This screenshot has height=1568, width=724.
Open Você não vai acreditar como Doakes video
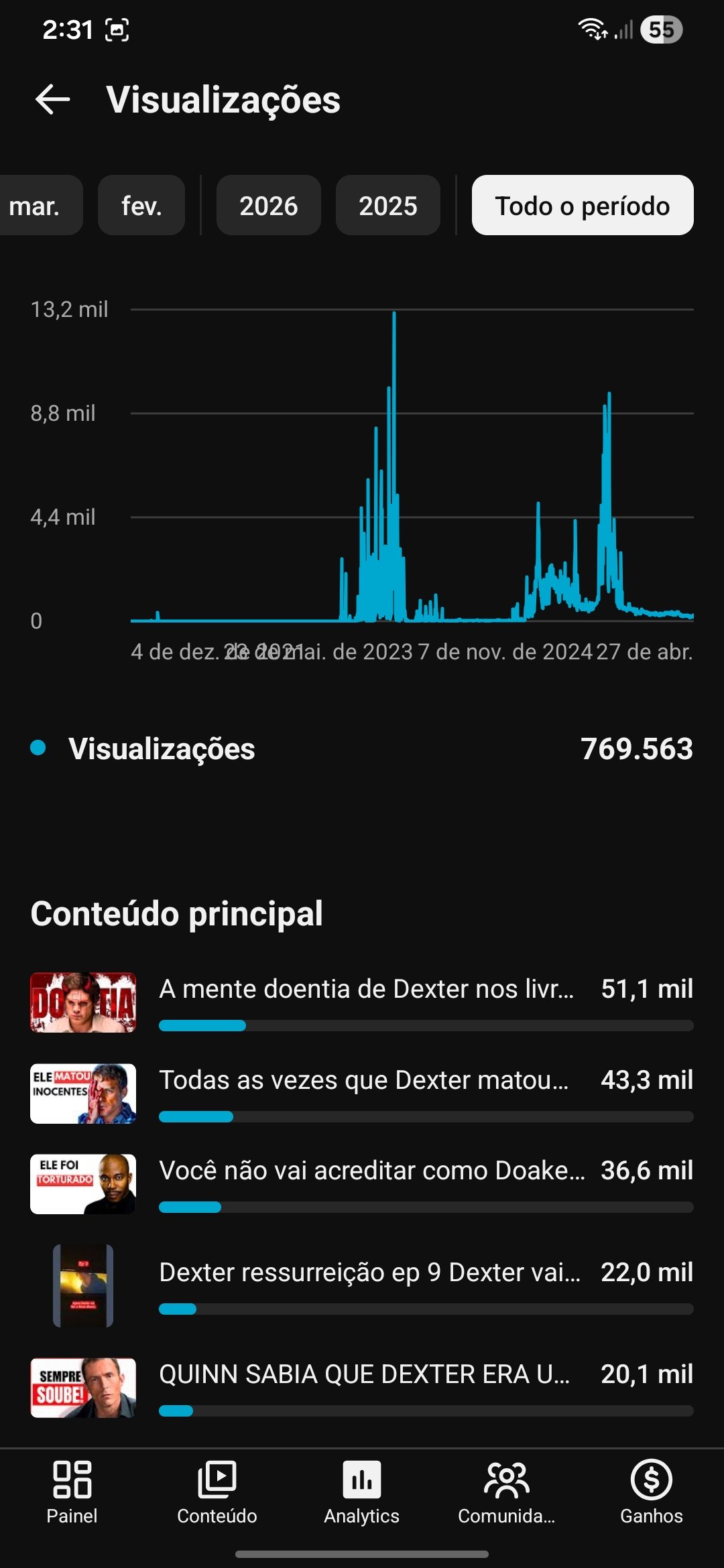pyautogui.click(x=371, y=1171)
